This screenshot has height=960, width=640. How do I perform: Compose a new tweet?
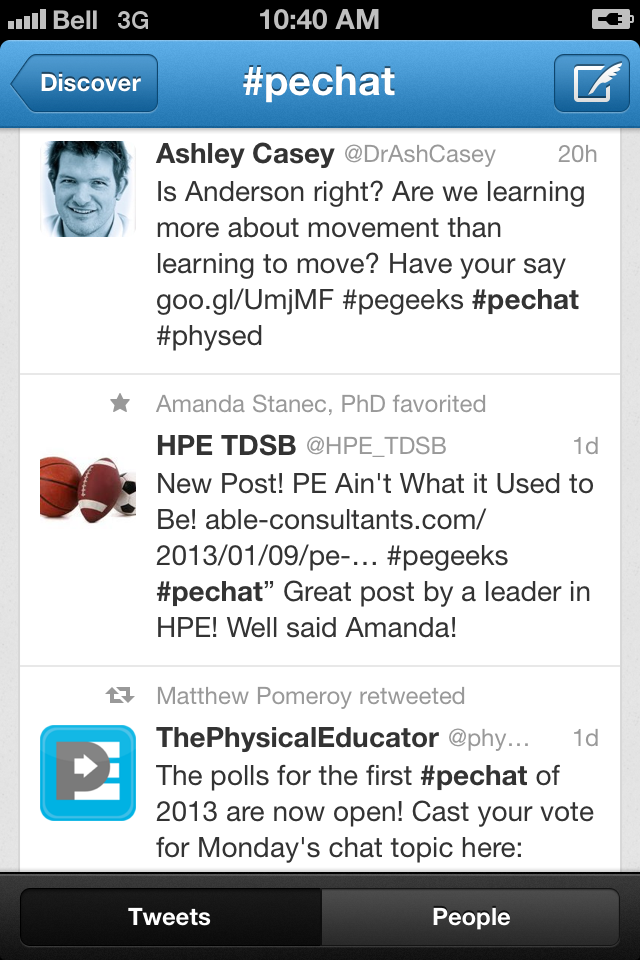(593, 83)
